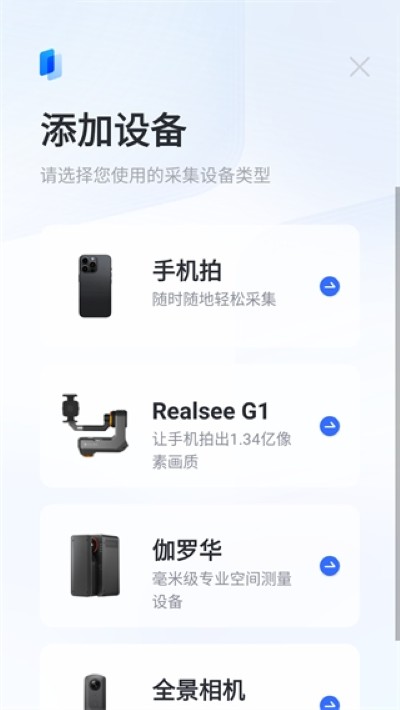Select the 手机拍 device card

200,286
